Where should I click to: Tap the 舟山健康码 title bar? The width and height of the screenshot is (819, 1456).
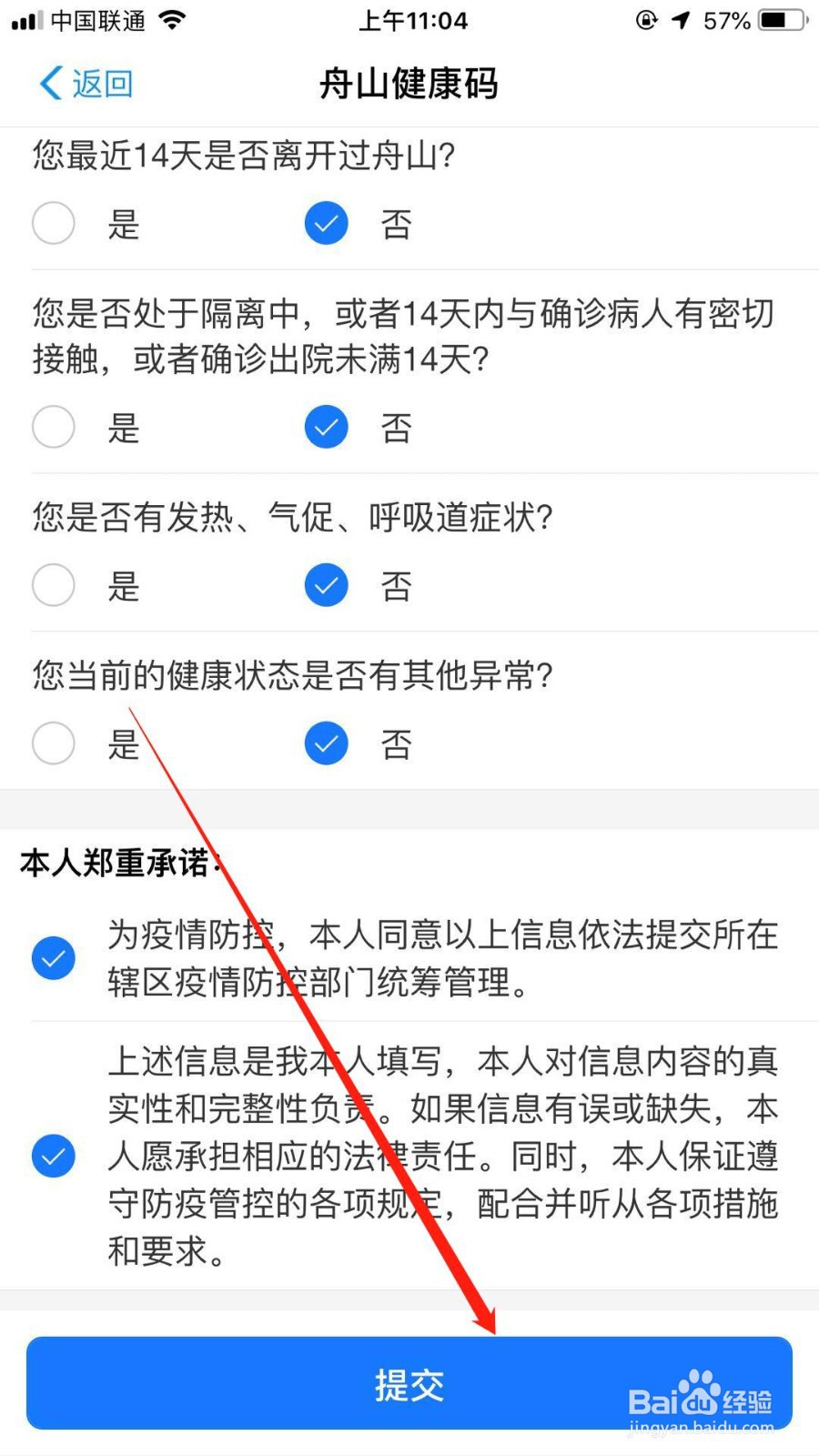tap(409, 83)
